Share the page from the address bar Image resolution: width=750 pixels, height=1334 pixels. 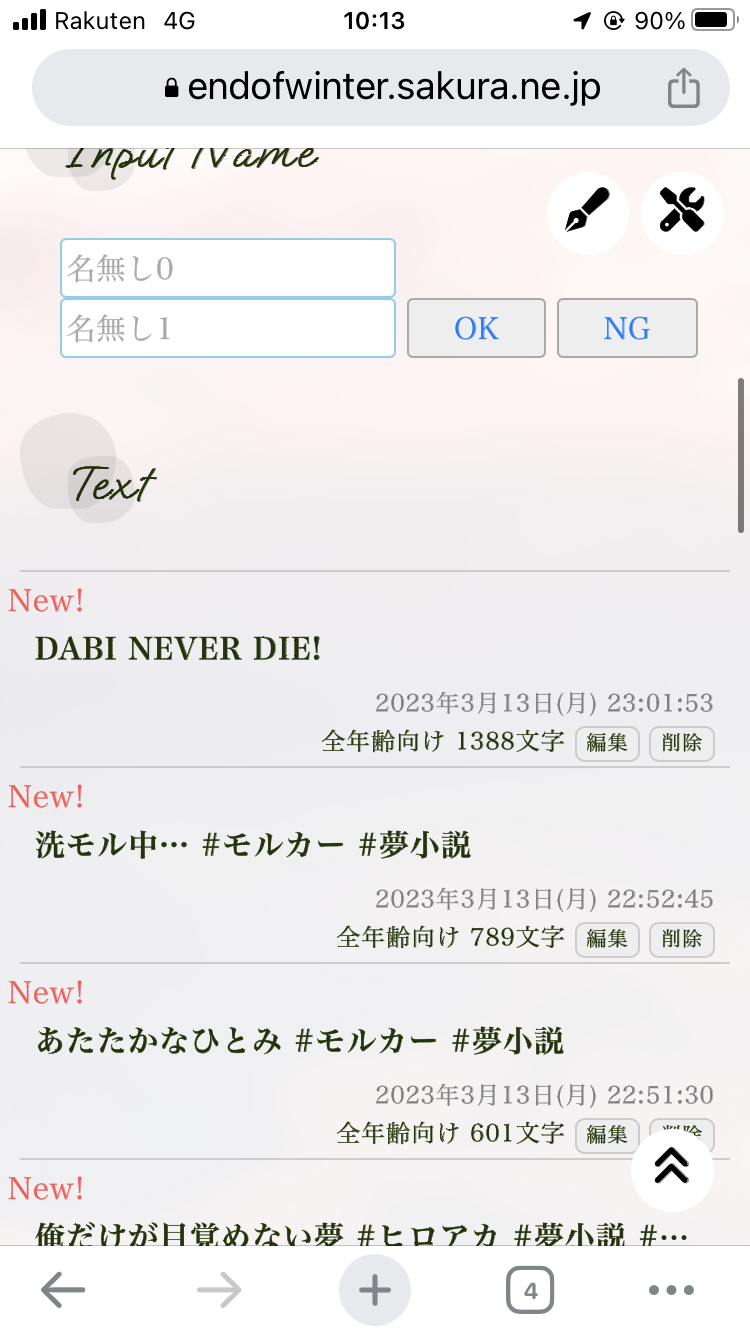(683, 87)
